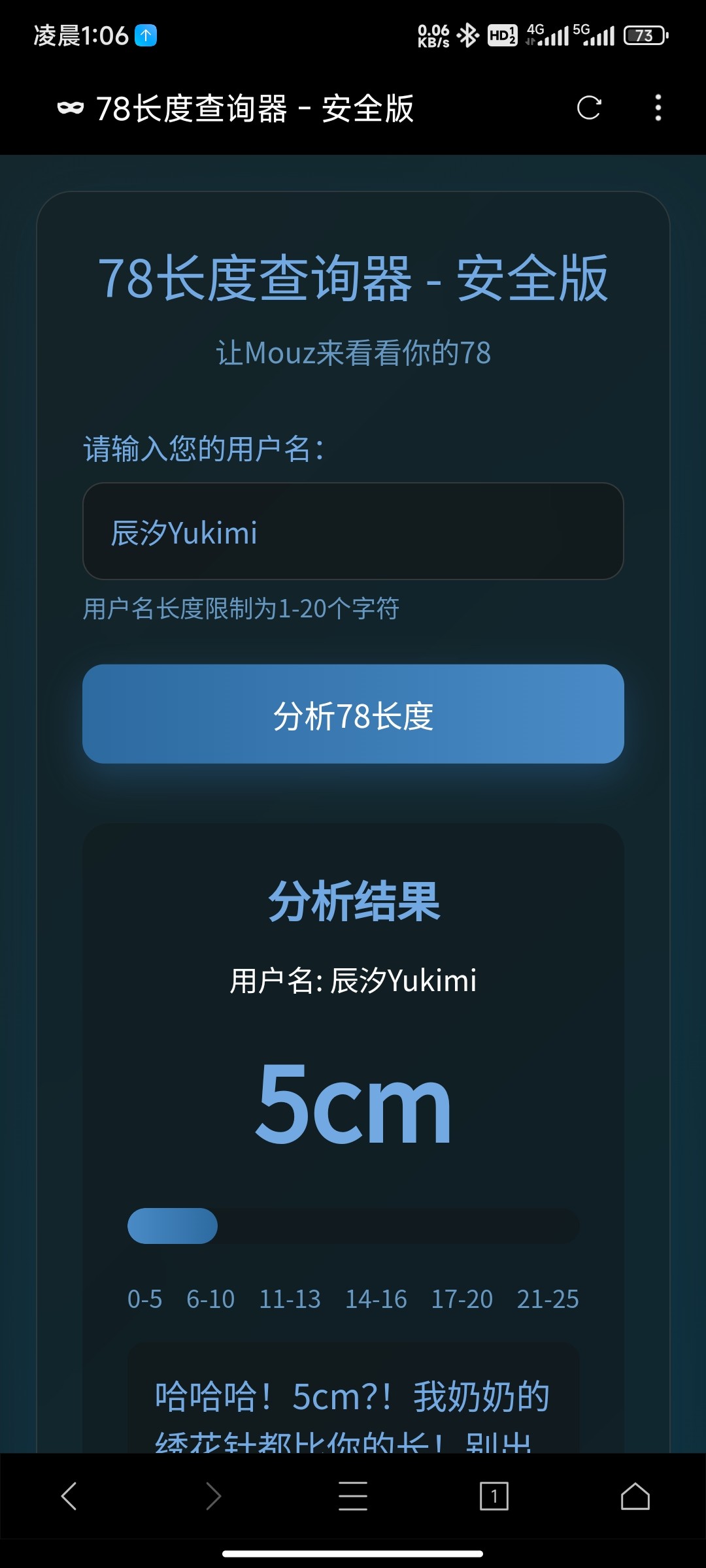Open the tab switcher showing 1 tab
This screenshot has height=1568, width=706.
tap(494, 1495)
